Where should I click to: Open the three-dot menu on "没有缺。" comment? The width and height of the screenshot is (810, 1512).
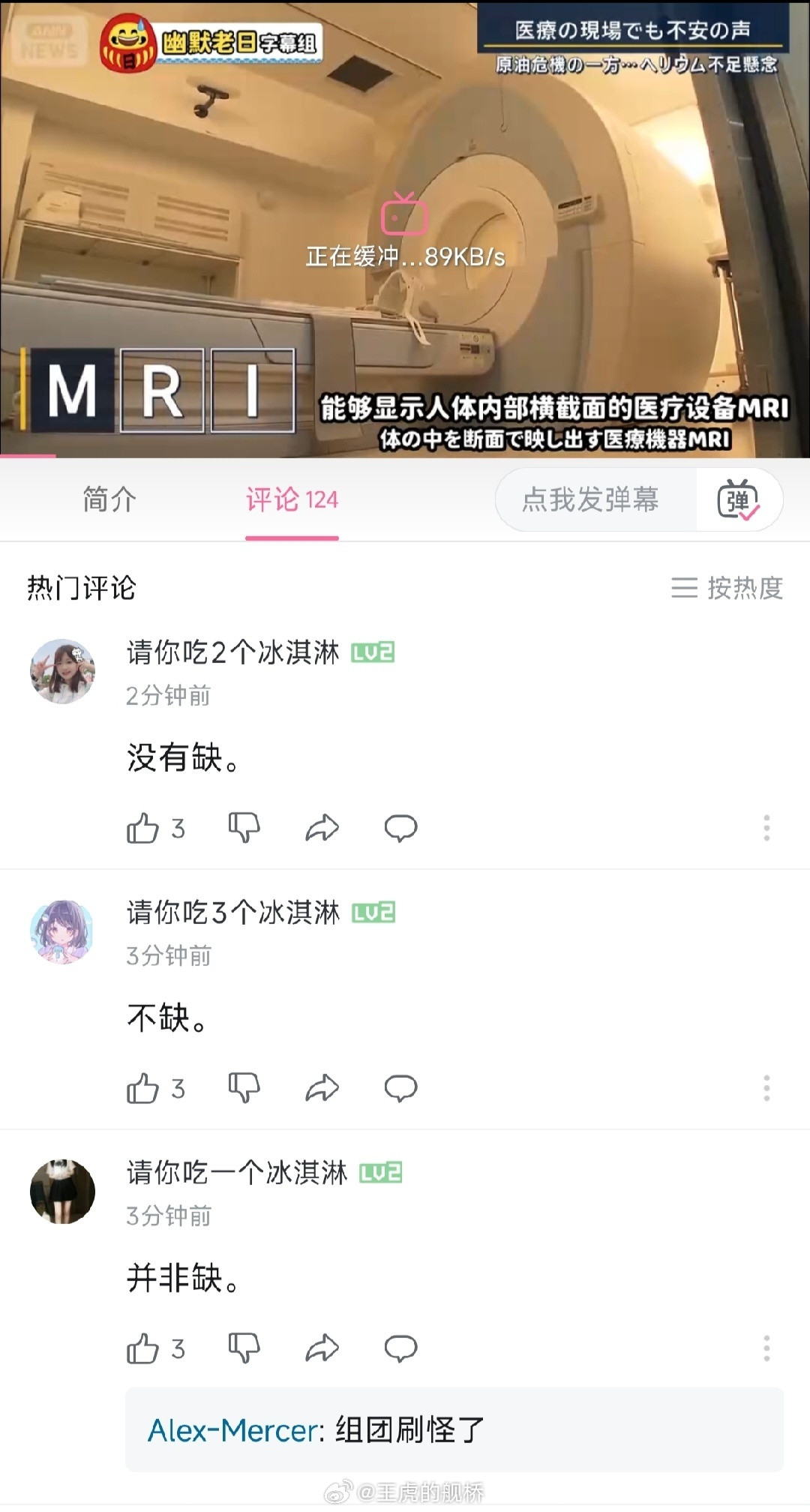766,829
